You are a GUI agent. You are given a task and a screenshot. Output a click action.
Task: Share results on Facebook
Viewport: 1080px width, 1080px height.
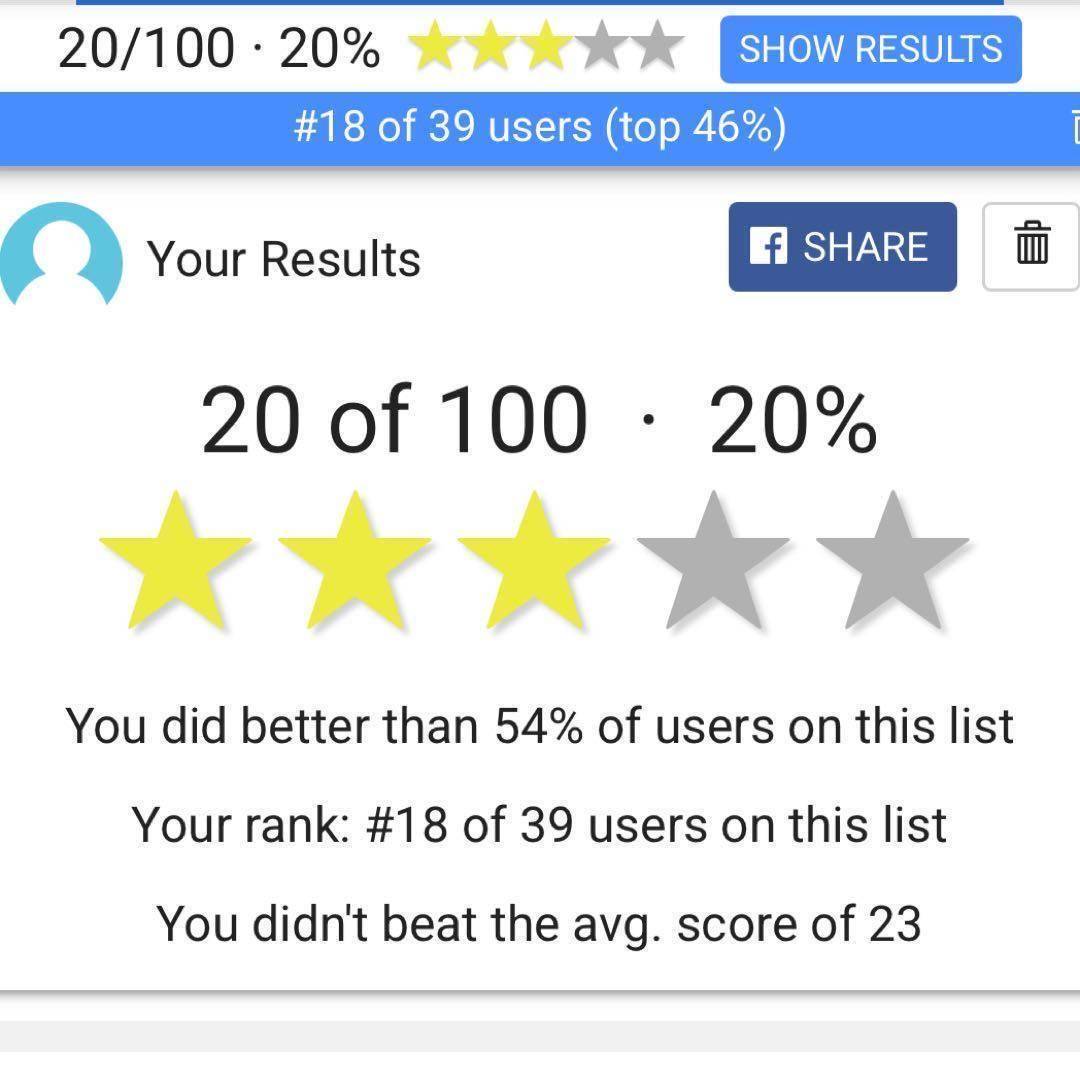(842, 247)
